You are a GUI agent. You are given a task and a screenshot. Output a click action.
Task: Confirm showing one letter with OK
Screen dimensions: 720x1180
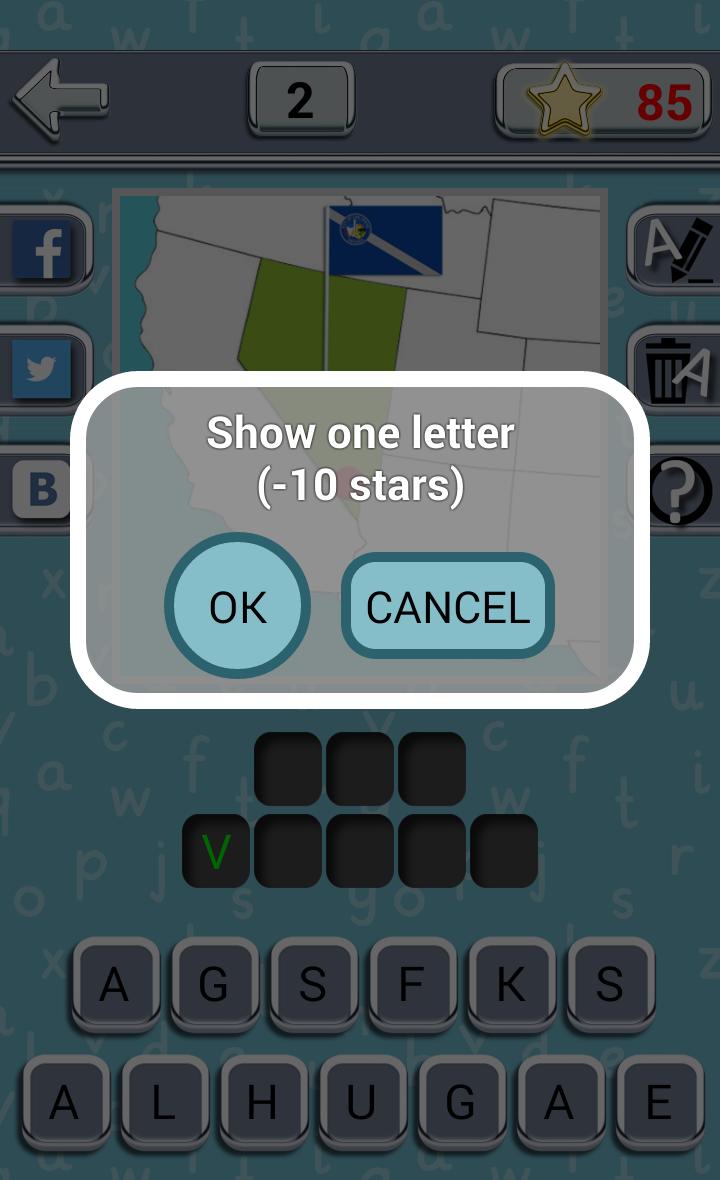[238, 606]
